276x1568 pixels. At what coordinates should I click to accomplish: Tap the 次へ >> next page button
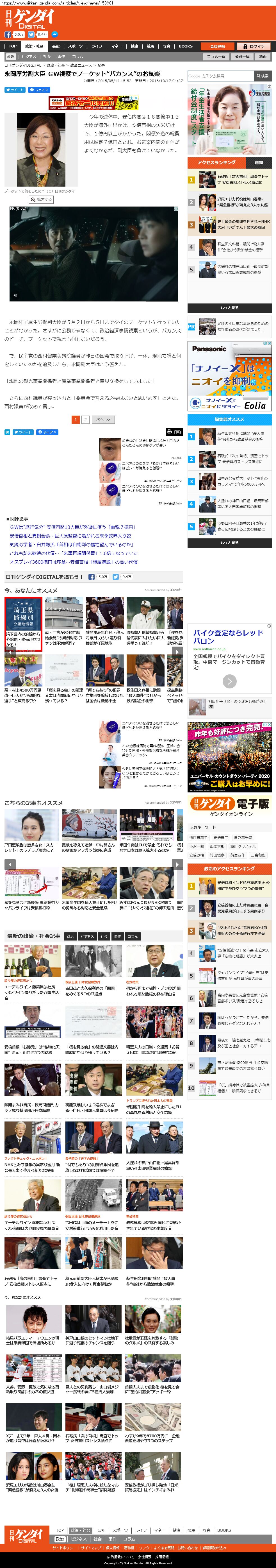click(102, 419)
